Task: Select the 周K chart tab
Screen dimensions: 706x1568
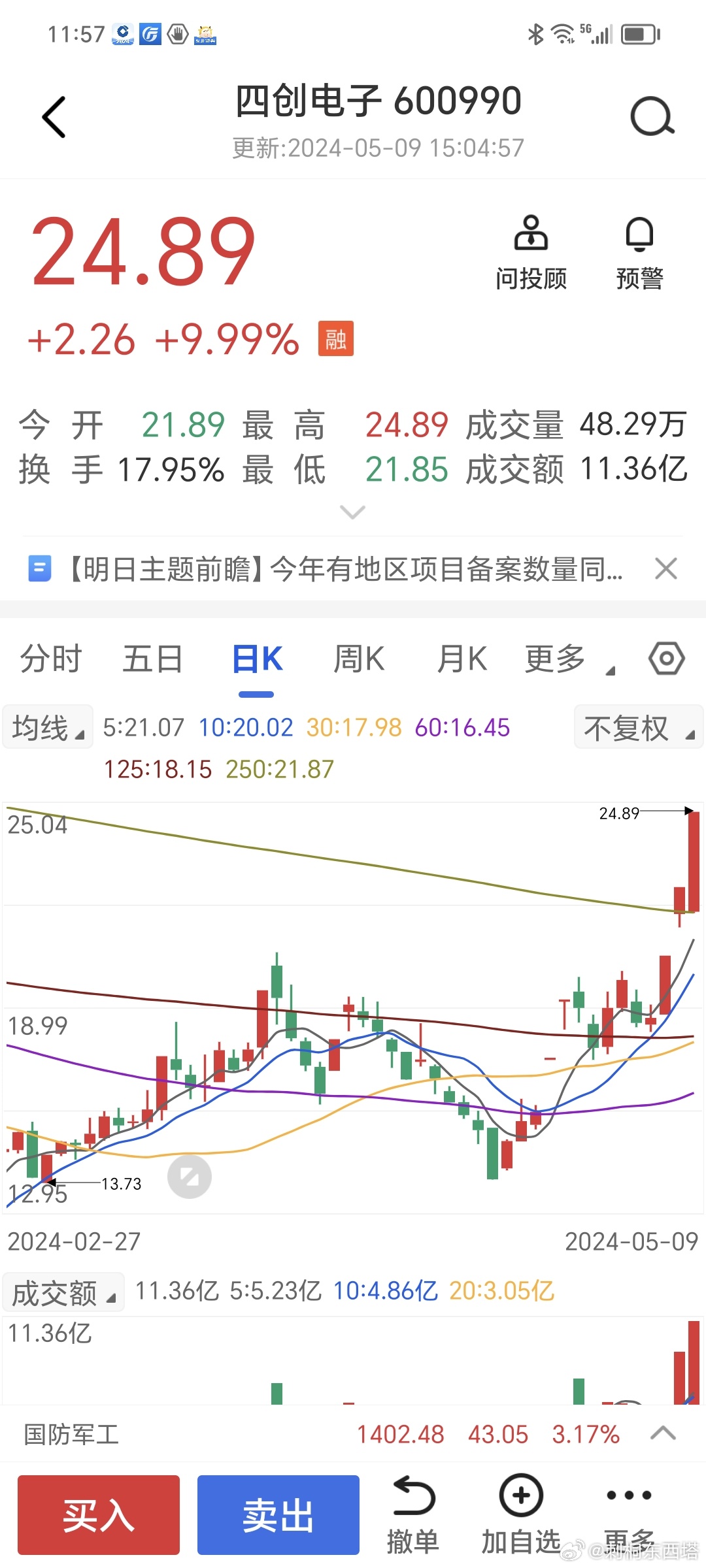Action: [359, 659]
